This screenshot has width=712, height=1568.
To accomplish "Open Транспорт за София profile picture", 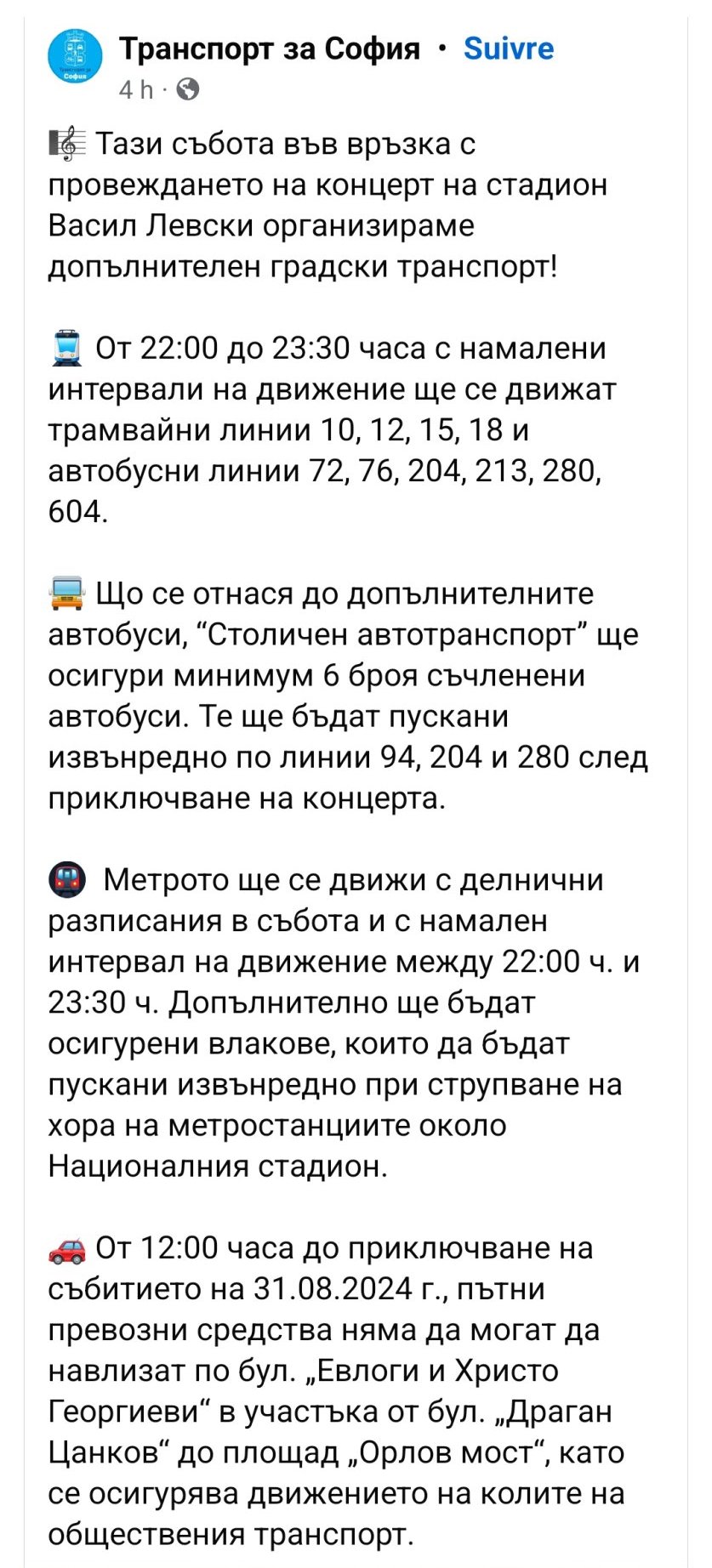I will click(76, 58).
